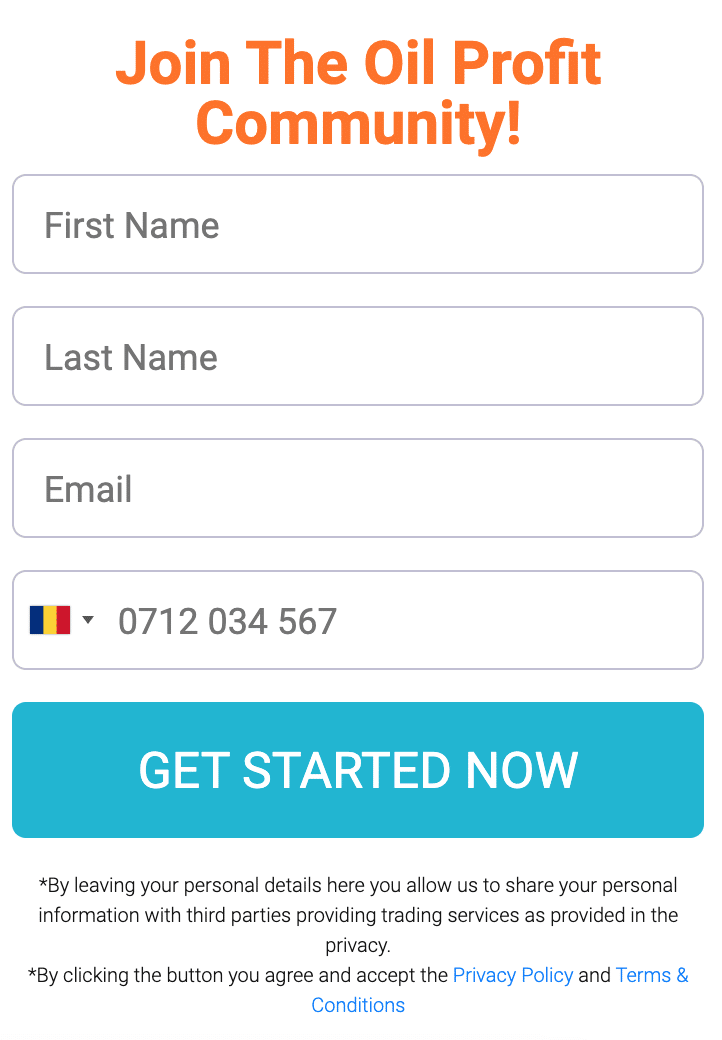Click the example phone number 0712 034 567
This screenshot has width=722, height=1040.
(x=228, y=621)
